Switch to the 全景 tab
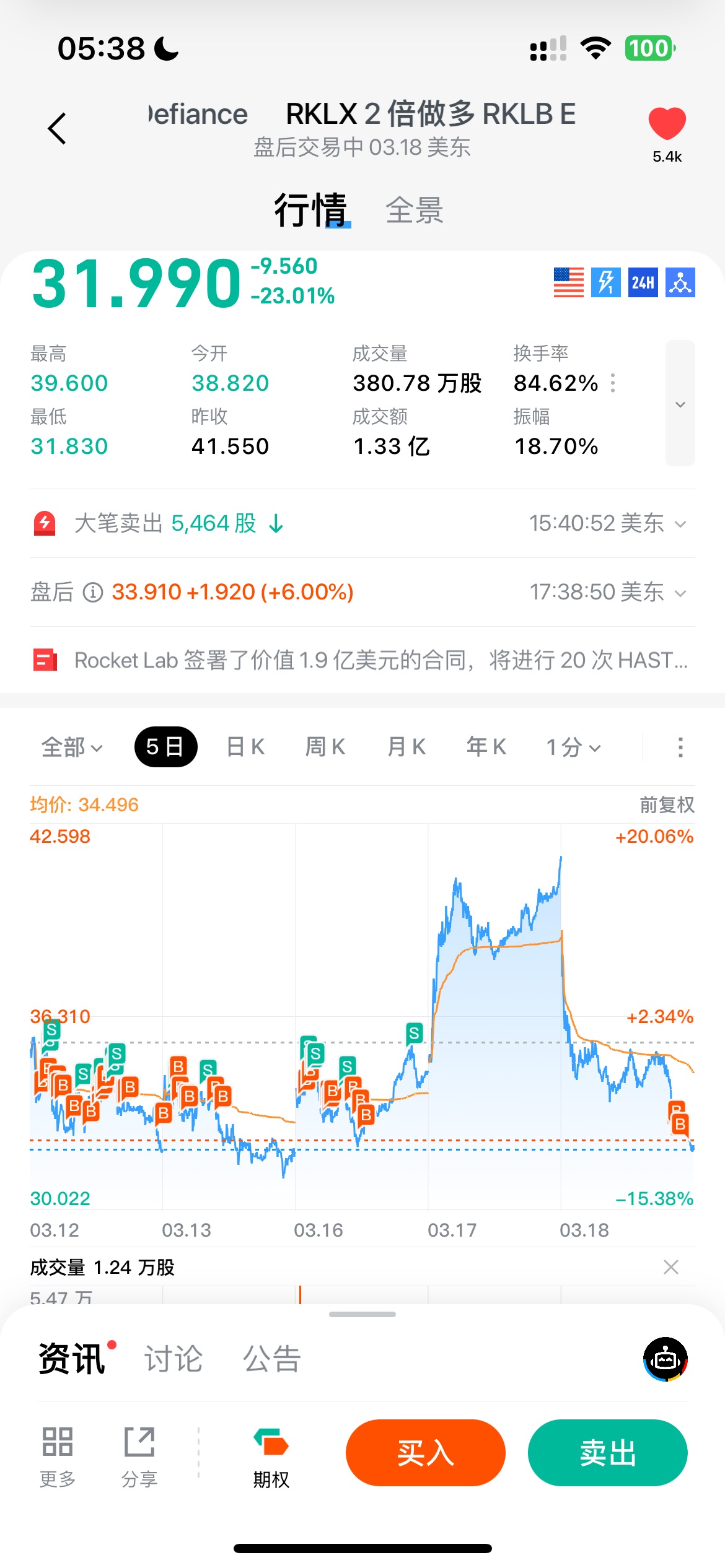The image size is (725, 1568). pyautogui.click(x=414, y=211)
